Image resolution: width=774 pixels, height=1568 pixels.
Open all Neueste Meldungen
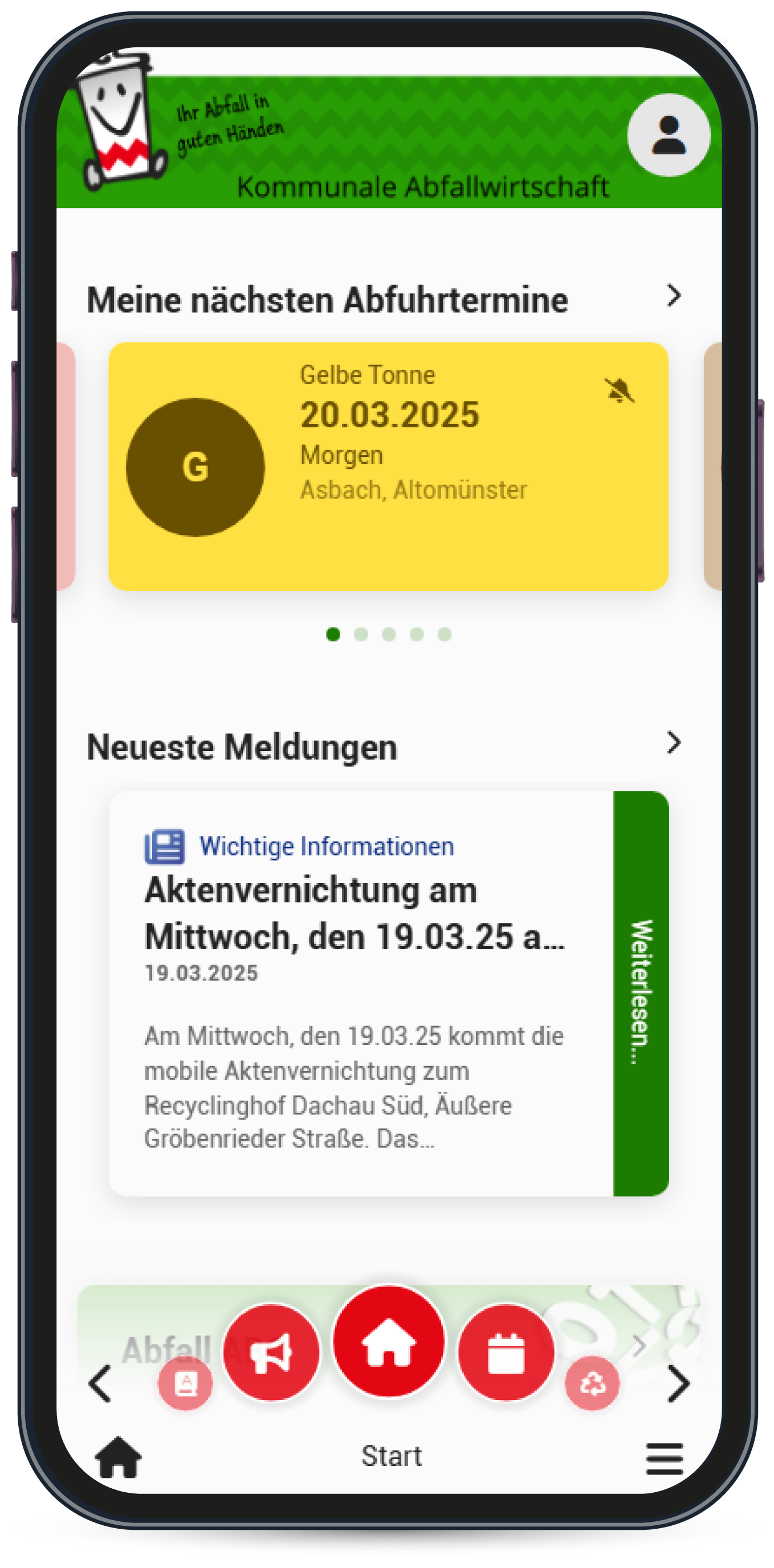click(674, 742)
